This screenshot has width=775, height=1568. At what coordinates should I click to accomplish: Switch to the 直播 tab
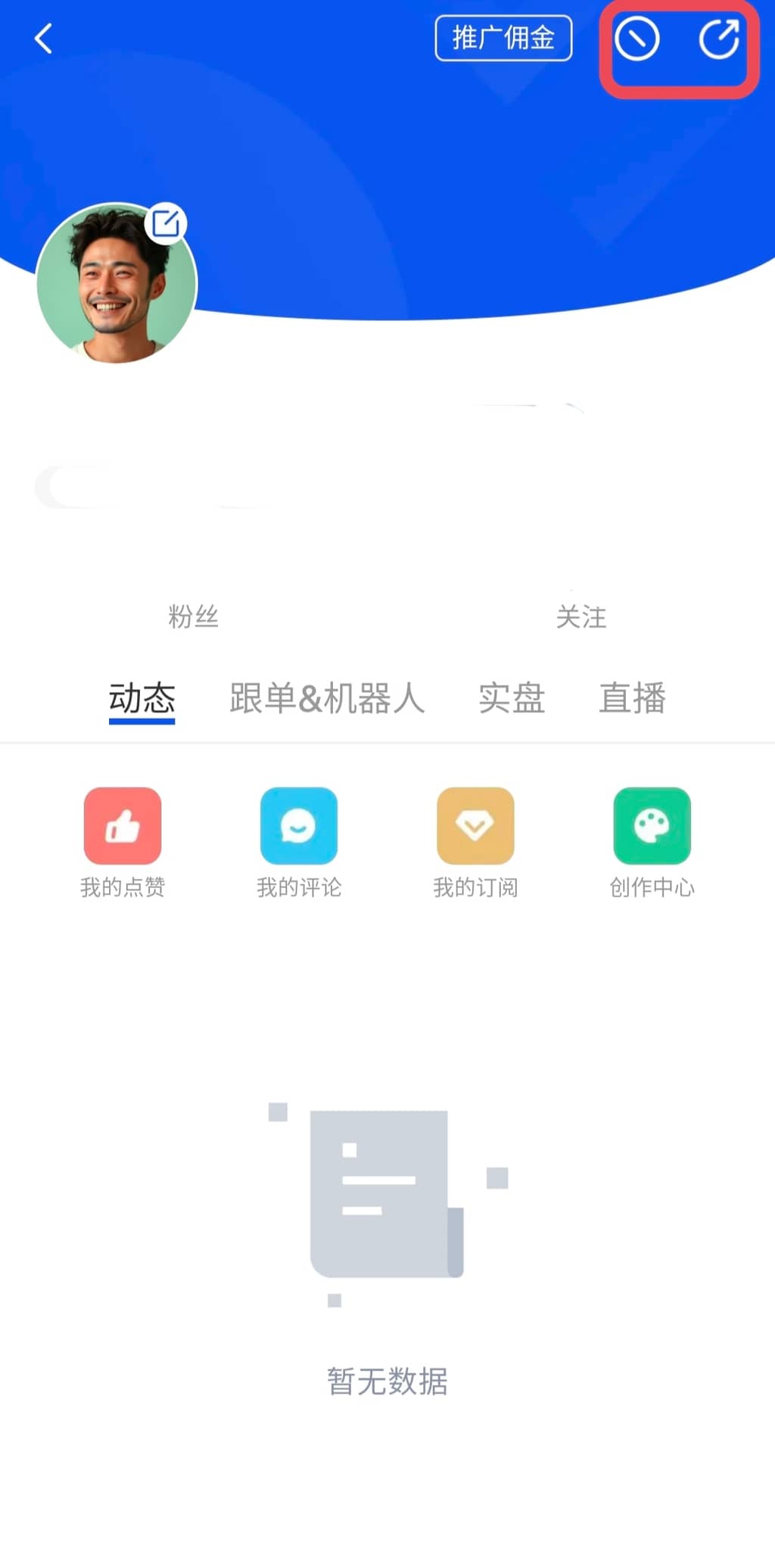[x=632, y=698]
